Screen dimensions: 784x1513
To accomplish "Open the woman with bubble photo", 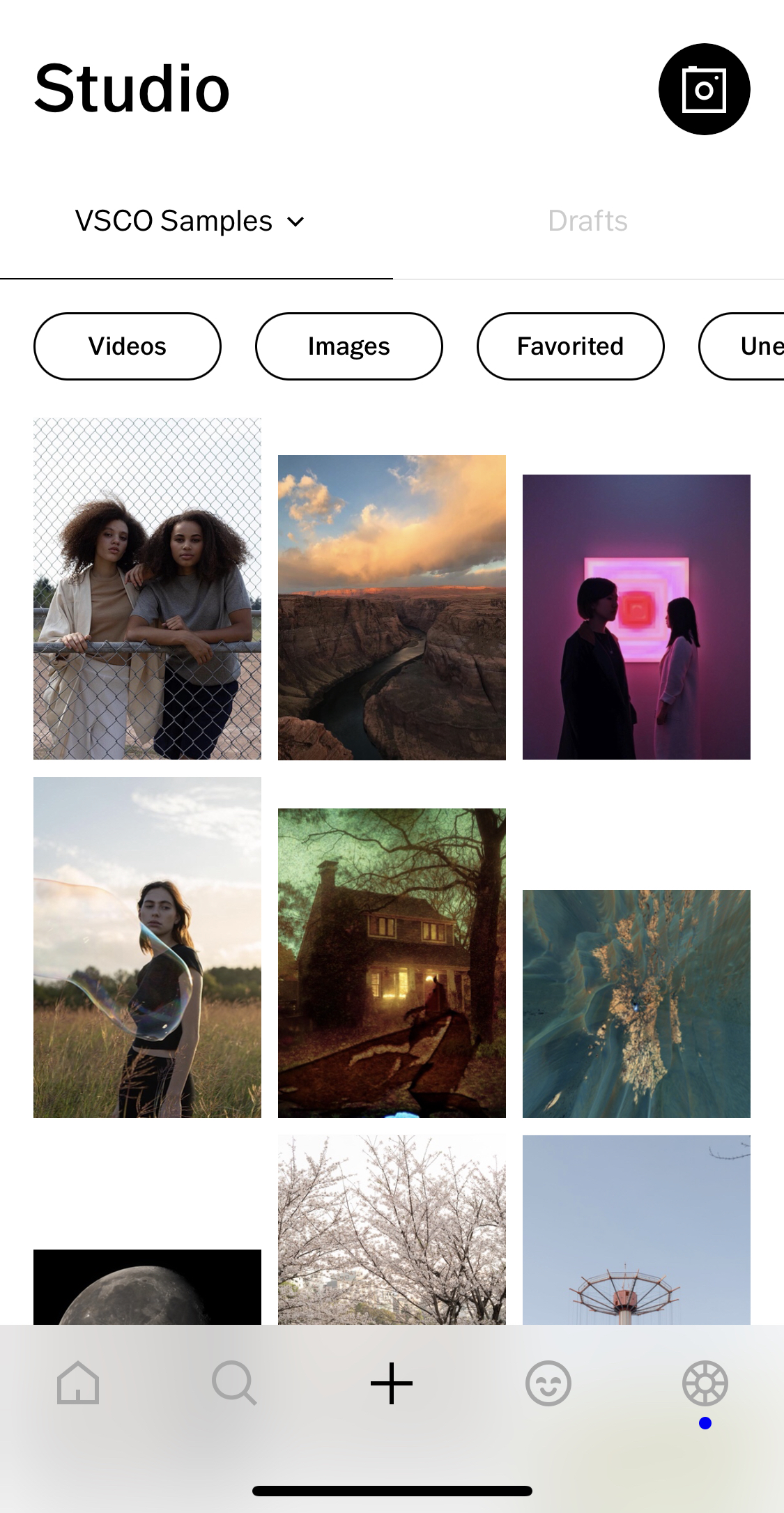I will coord(147,947).
